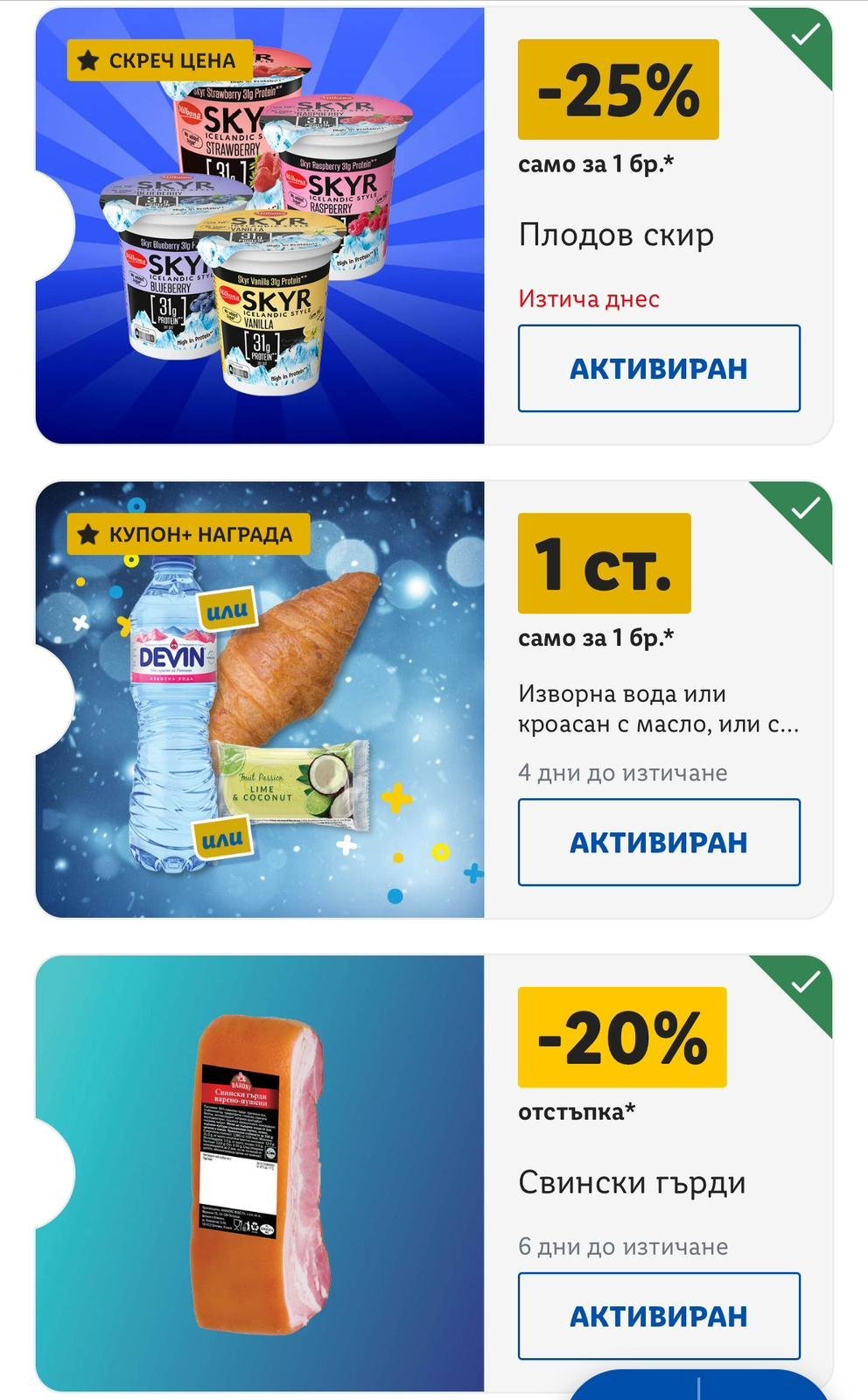Screen dimensions: 868x1400
Task: Tap АКТИВИРАН on the 1 ст. coupon
Action: coord(659,843)
